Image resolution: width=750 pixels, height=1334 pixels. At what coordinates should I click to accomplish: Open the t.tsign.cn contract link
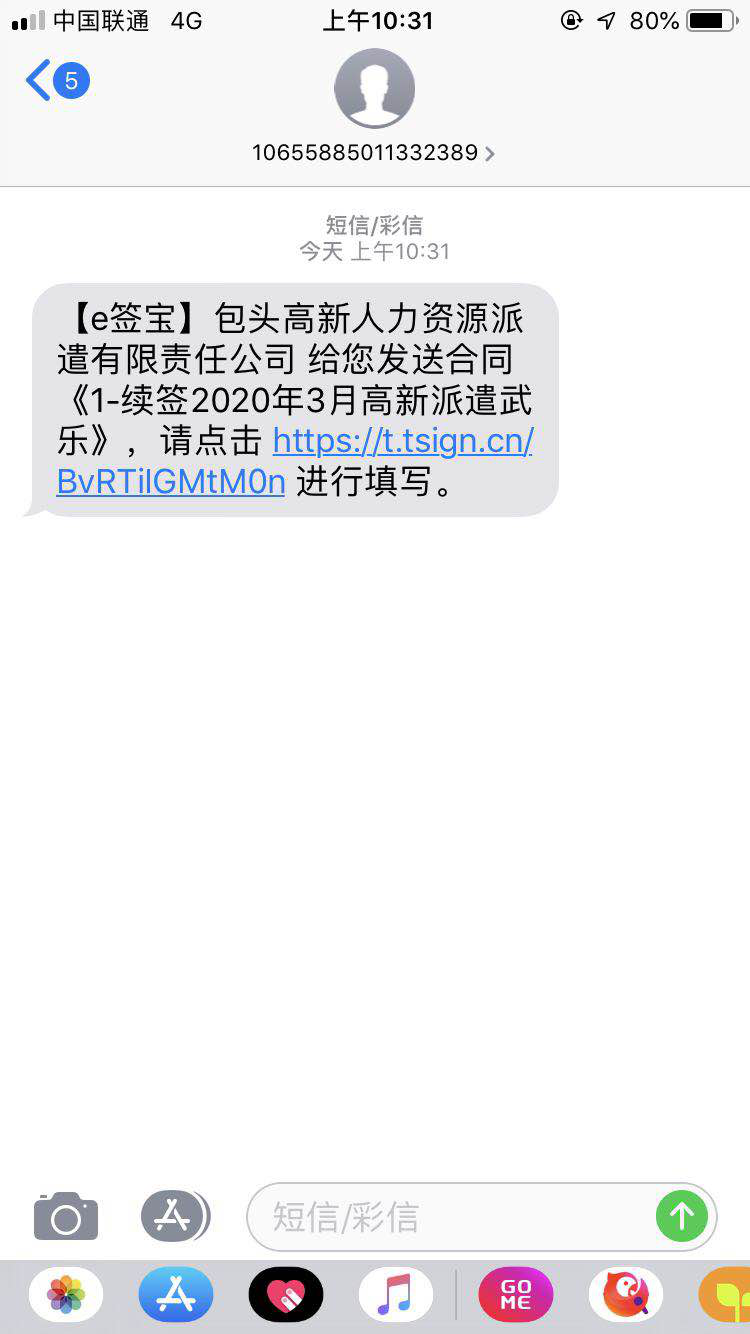(295, 461)
